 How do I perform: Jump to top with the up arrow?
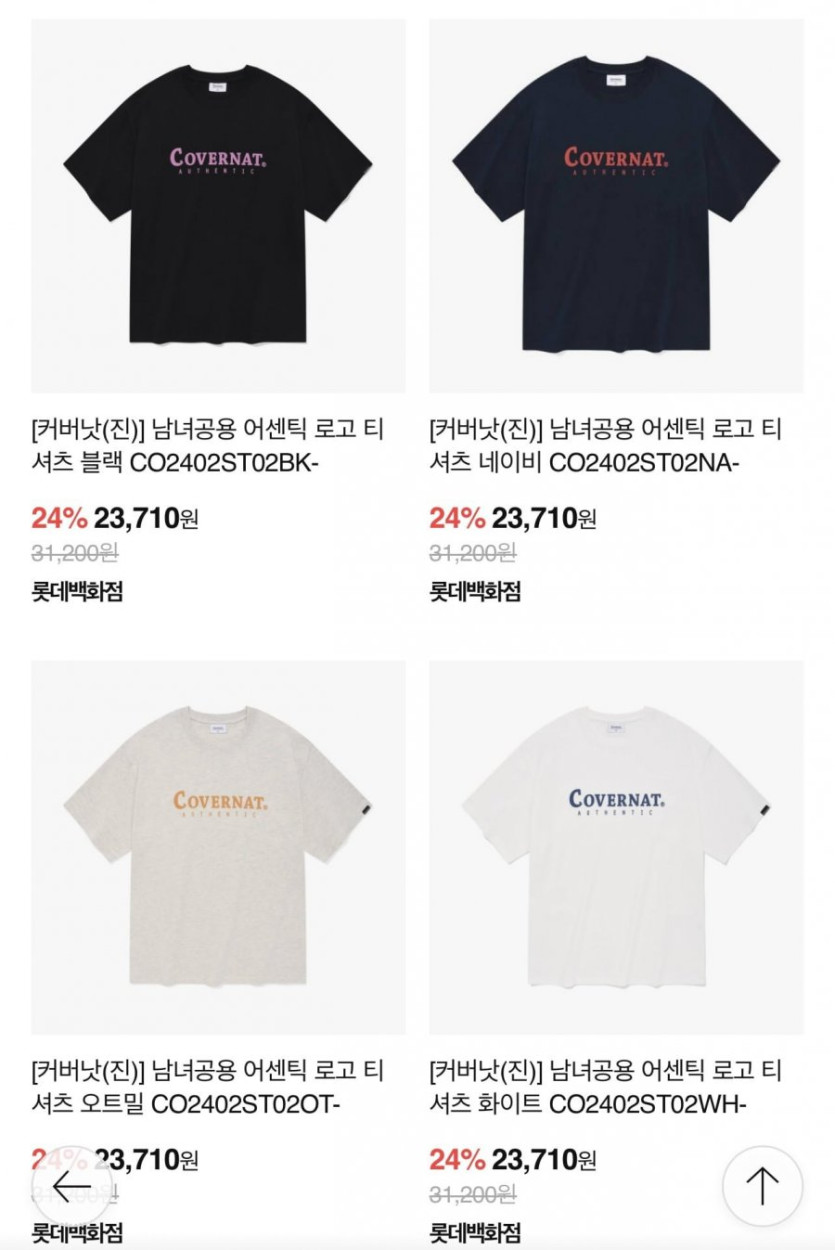tap(762, 1187)
